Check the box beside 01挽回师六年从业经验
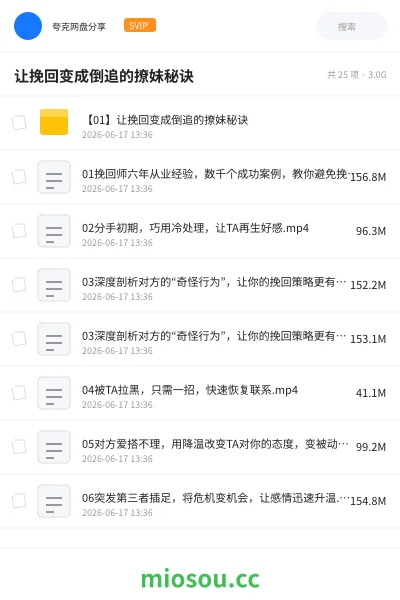 pyautogui.click(x=19, y=177)
